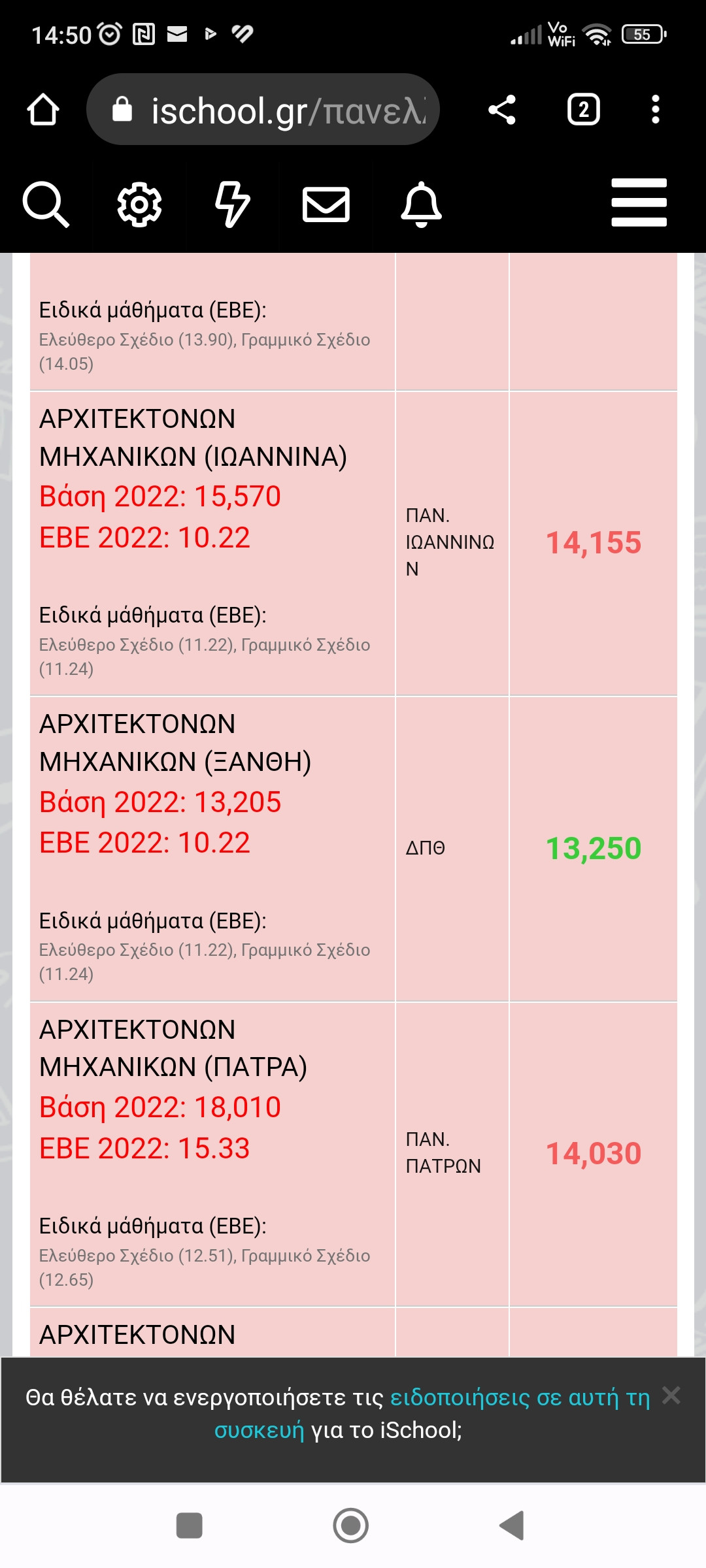Share this page
The height and width of the screenshot is (1568, 706).
[502, 109]
